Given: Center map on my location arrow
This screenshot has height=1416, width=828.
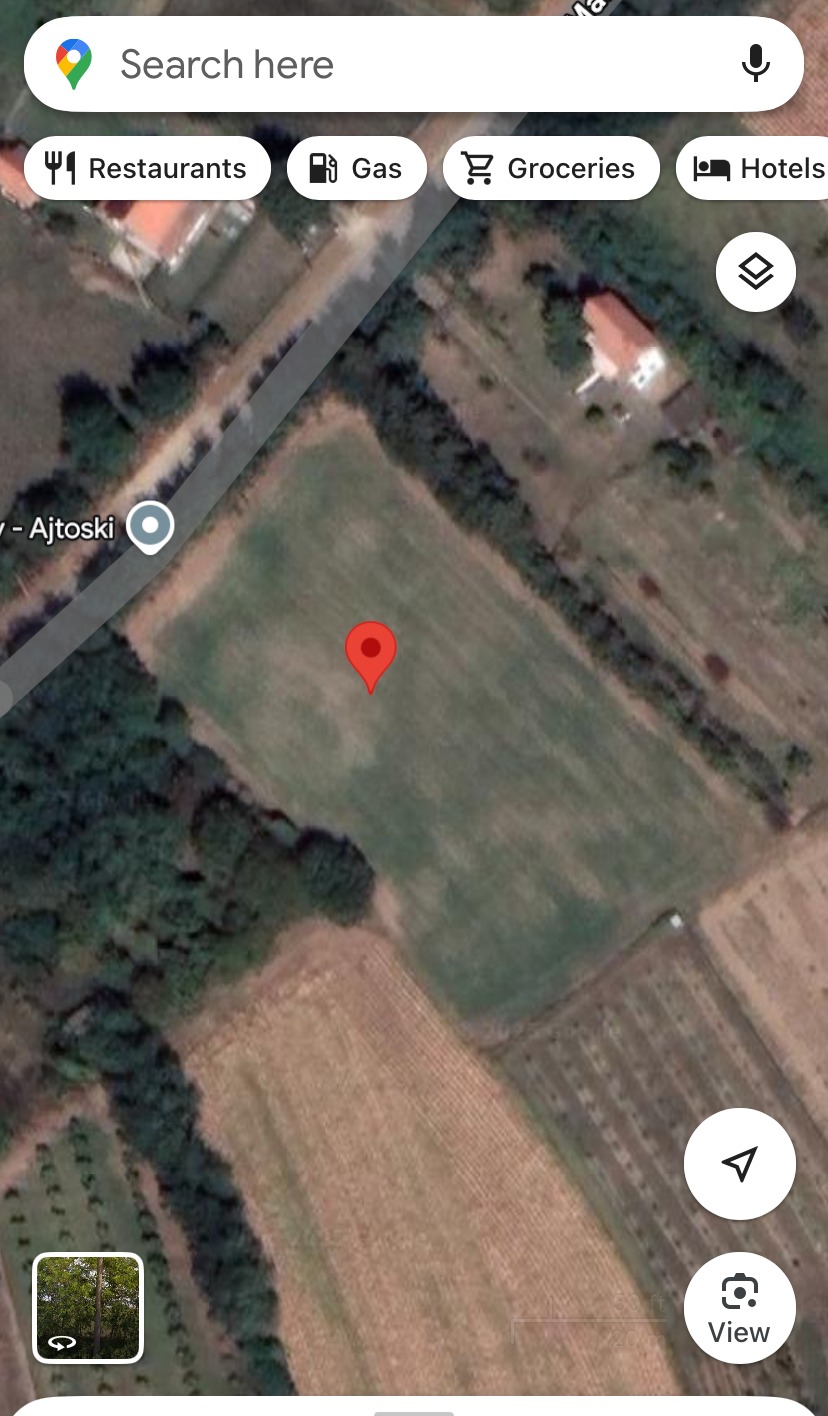Looking at the screenshot, I should point(740,1164).
